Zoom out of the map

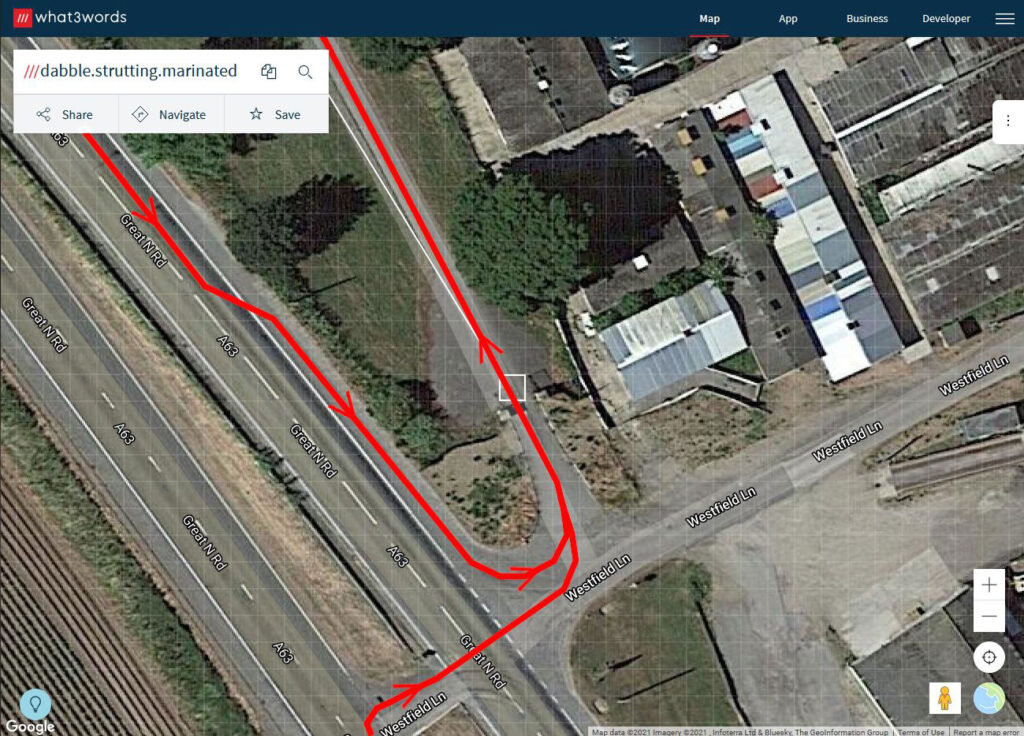pyautogui.click(x=989, y=616)
